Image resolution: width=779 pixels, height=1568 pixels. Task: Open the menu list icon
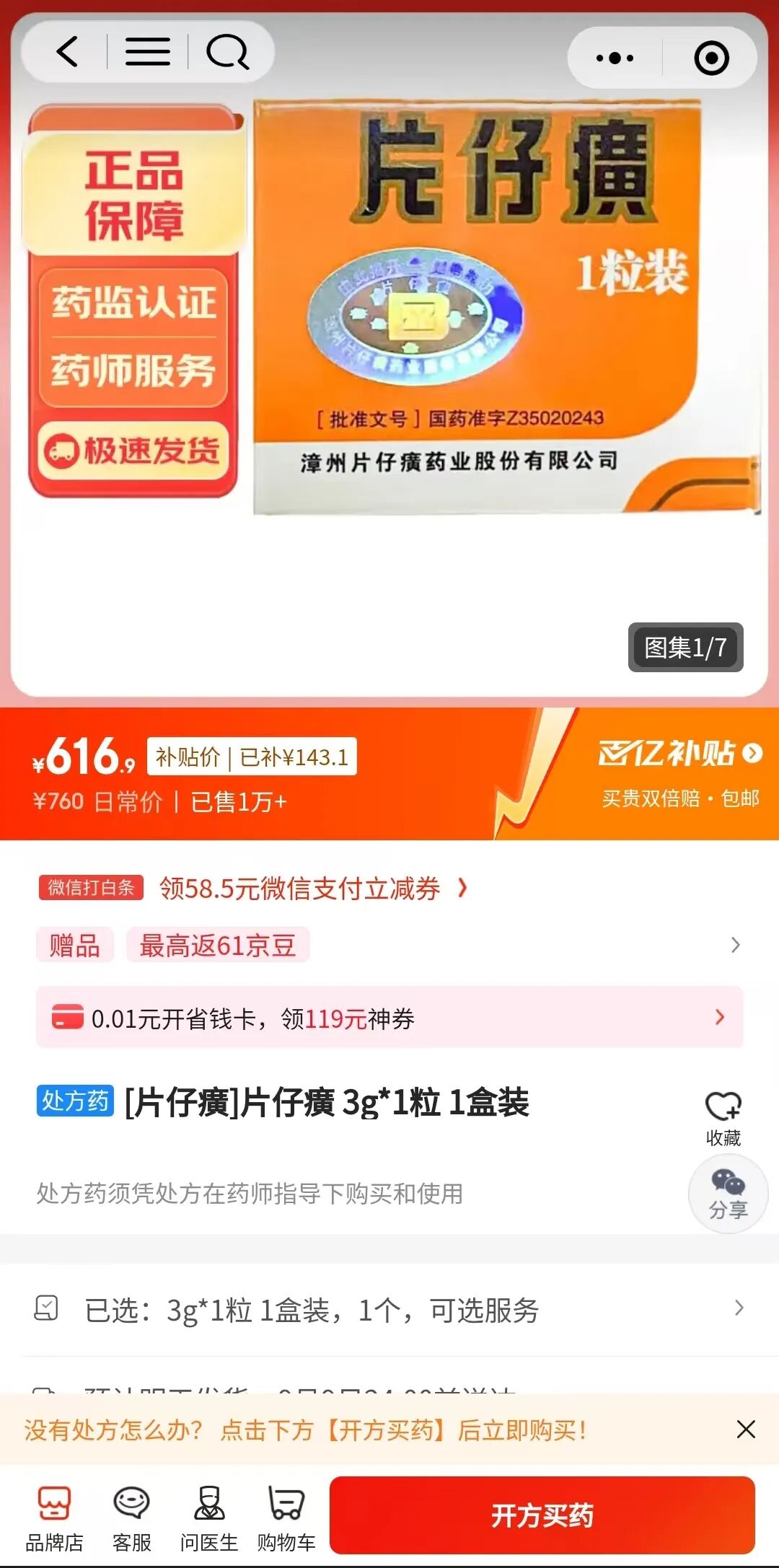tap(148, 52)
